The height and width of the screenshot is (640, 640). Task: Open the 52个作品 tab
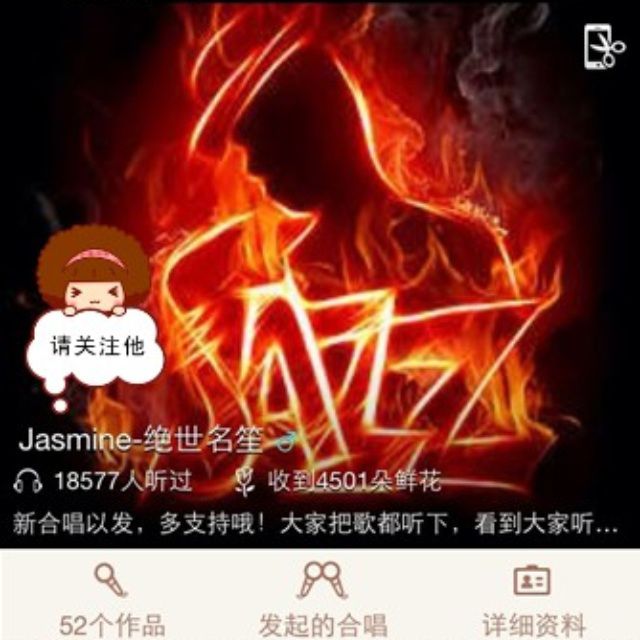[112, 599]
